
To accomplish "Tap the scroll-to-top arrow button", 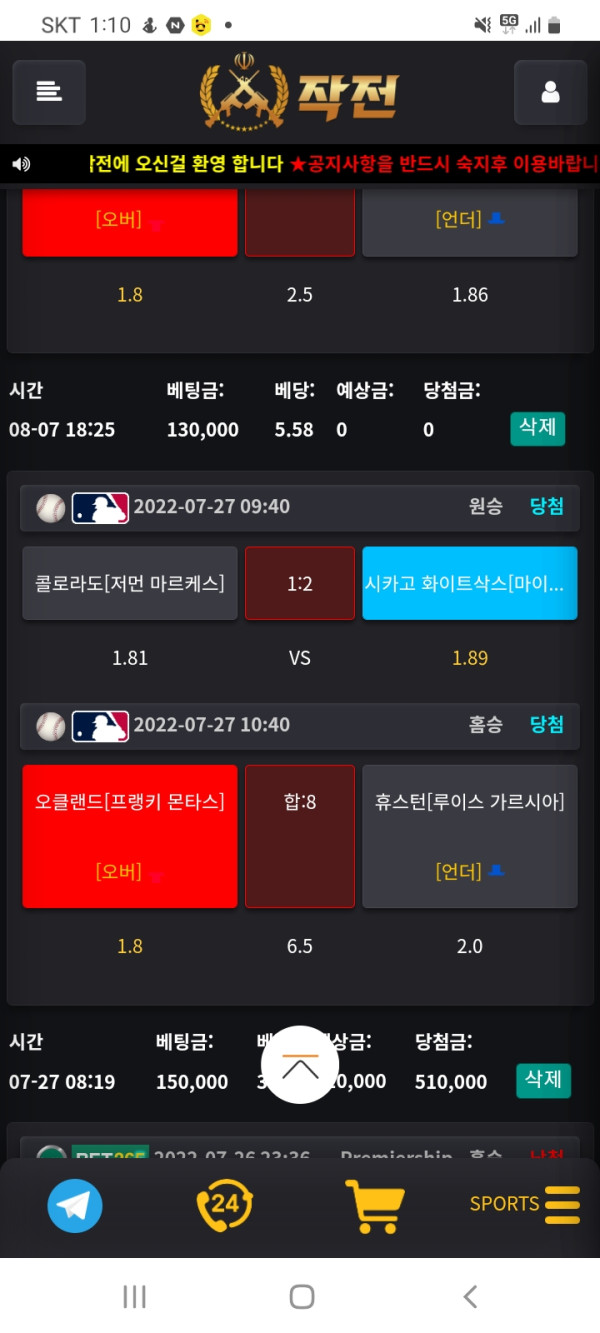I will click(x=300, y=1066).
